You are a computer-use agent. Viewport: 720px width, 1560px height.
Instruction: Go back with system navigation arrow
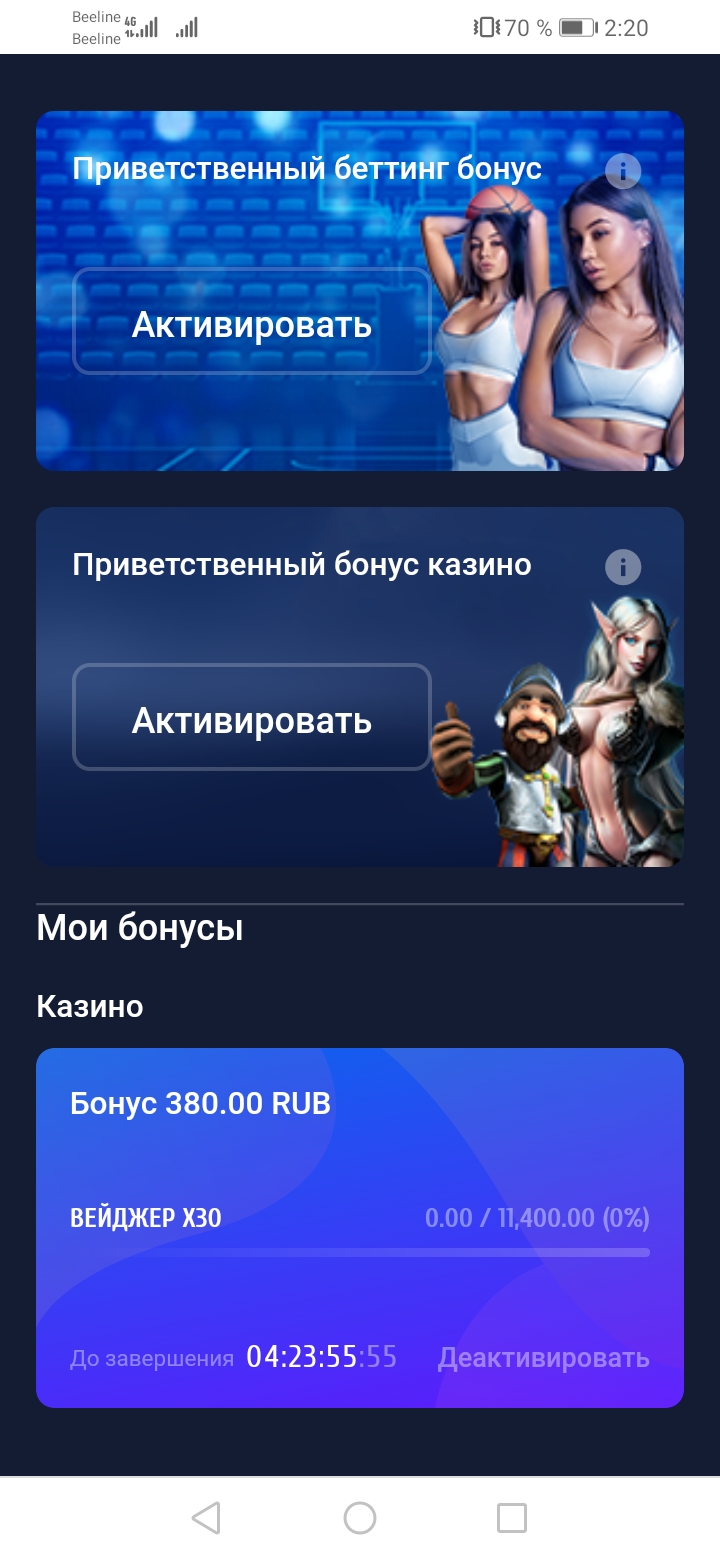pos(206,1518)
